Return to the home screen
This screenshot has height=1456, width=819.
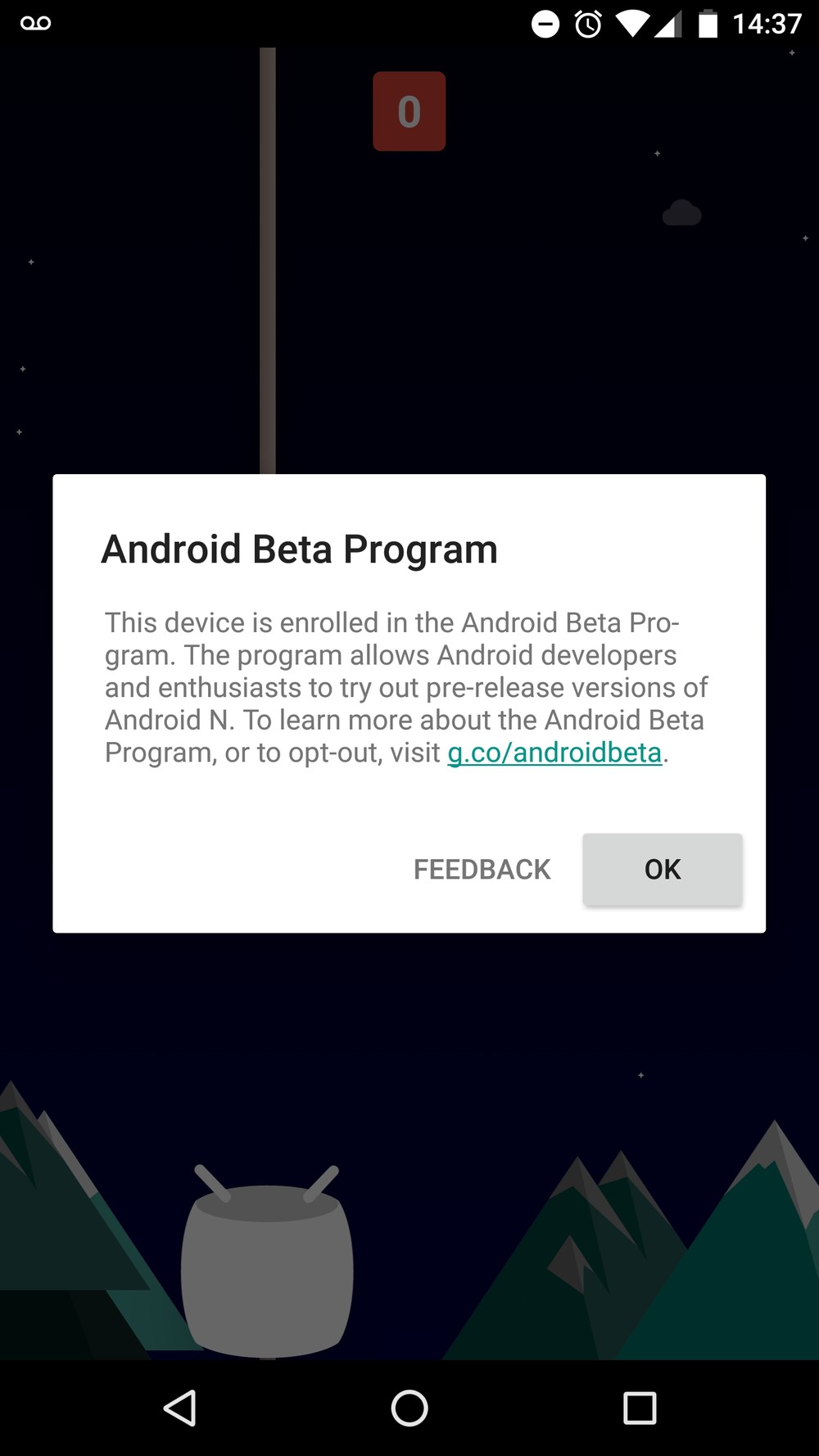click(409, 1409)
